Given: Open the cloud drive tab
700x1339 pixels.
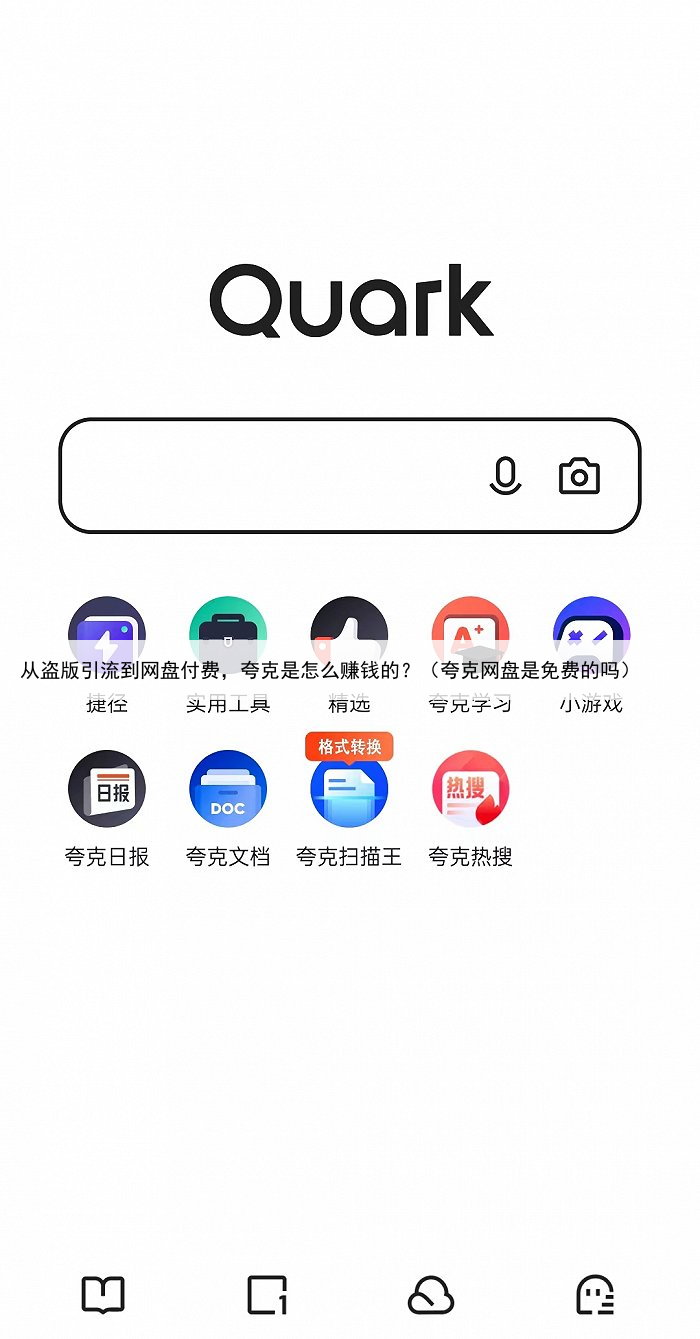Looking at the screenshot, I should (431, 1295).
